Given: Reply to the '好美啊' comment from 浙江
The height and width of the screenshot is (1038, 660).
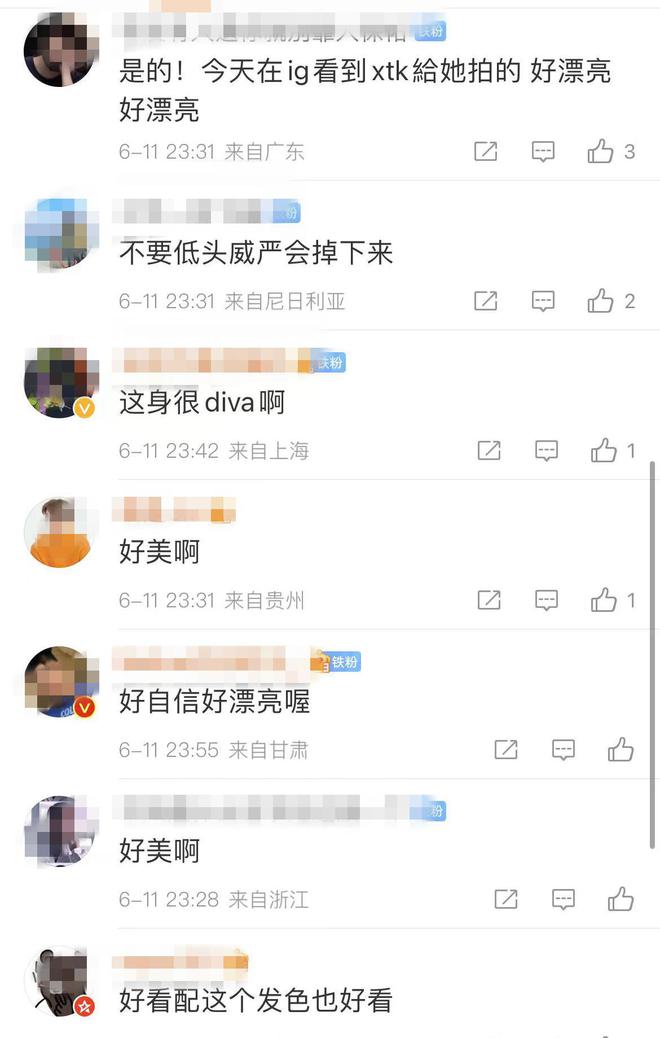Looking at the screenshot, I should (x=563, y=899).
